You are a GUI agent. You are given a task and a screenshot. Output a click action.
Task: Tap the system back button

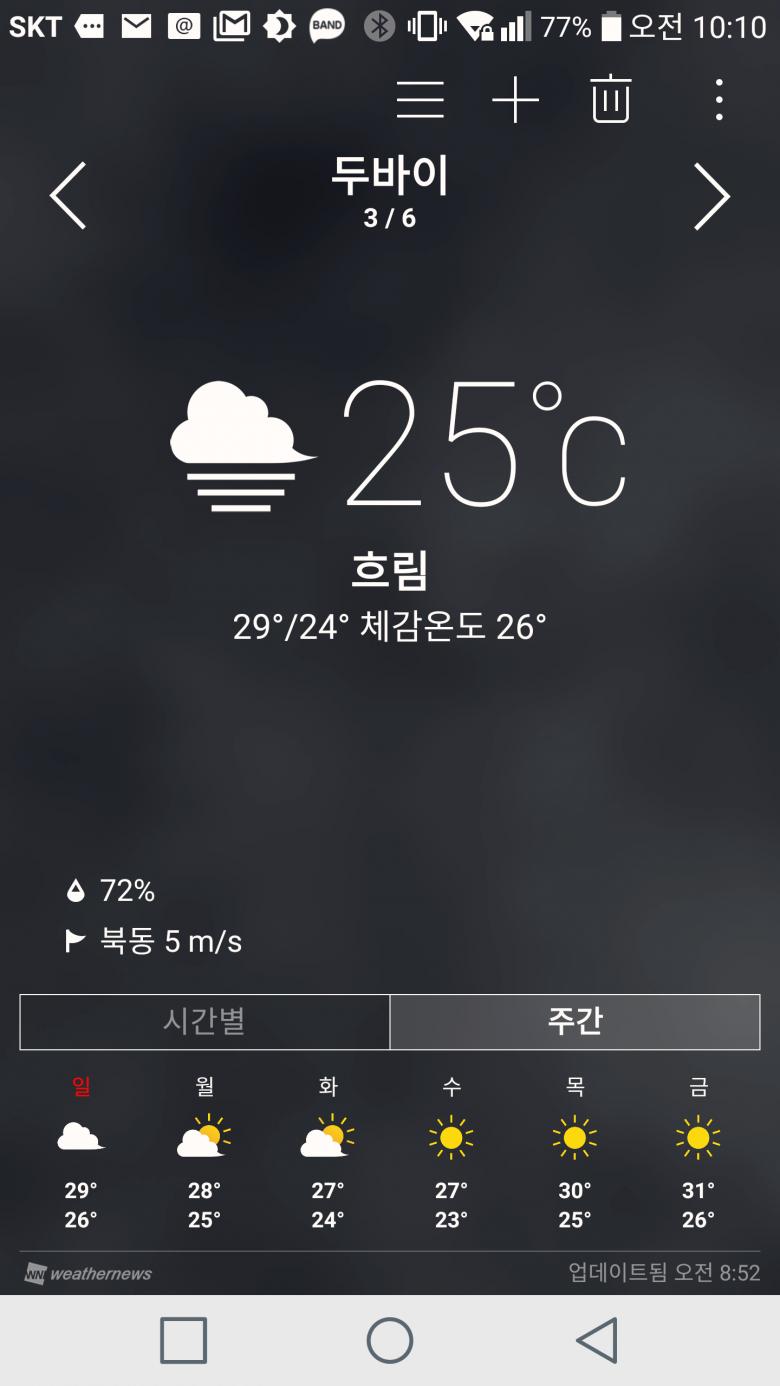(597, 1340)
